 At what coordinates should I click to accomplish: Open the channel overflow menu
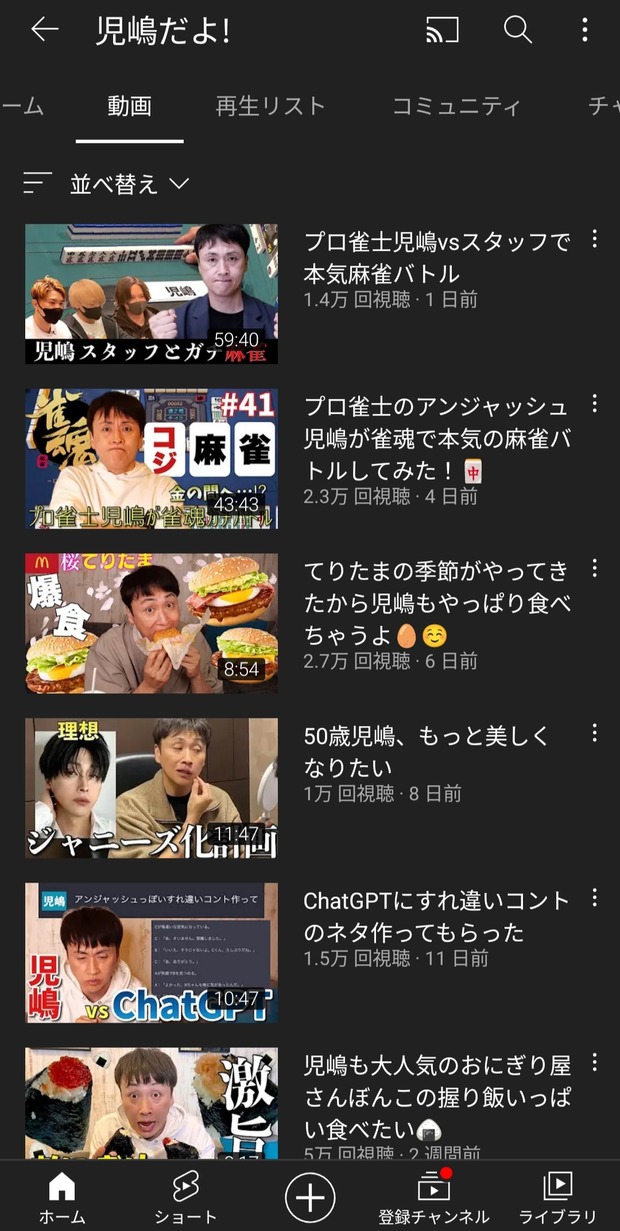(585, 30)
